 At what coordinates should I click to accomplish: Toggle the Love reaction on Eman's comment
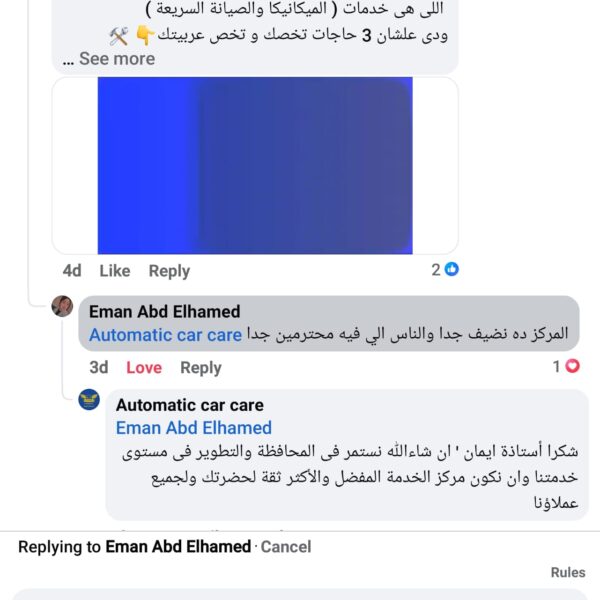(144, 368)
